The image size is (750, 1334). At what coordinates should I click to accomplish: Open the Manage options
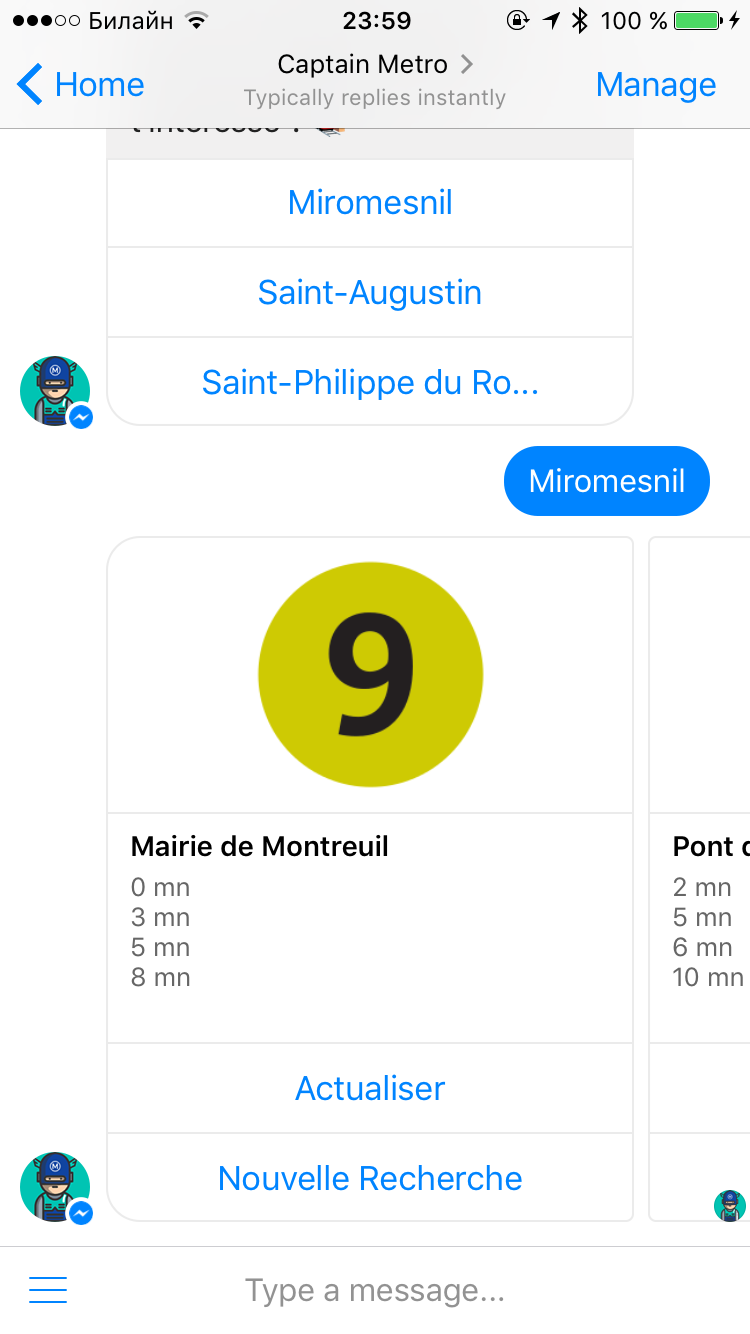655,85
